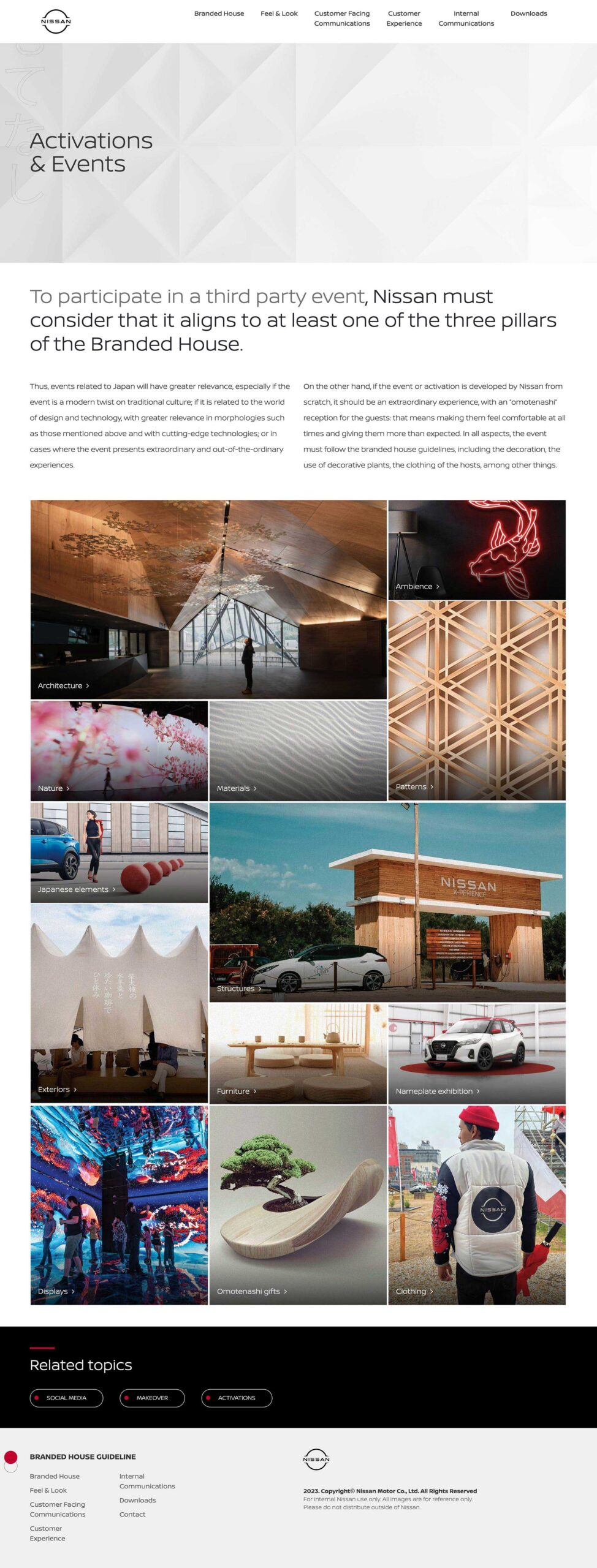597x1568 pixels.
Task: View the Exteriors tile
Action: tap(119, 1003)
